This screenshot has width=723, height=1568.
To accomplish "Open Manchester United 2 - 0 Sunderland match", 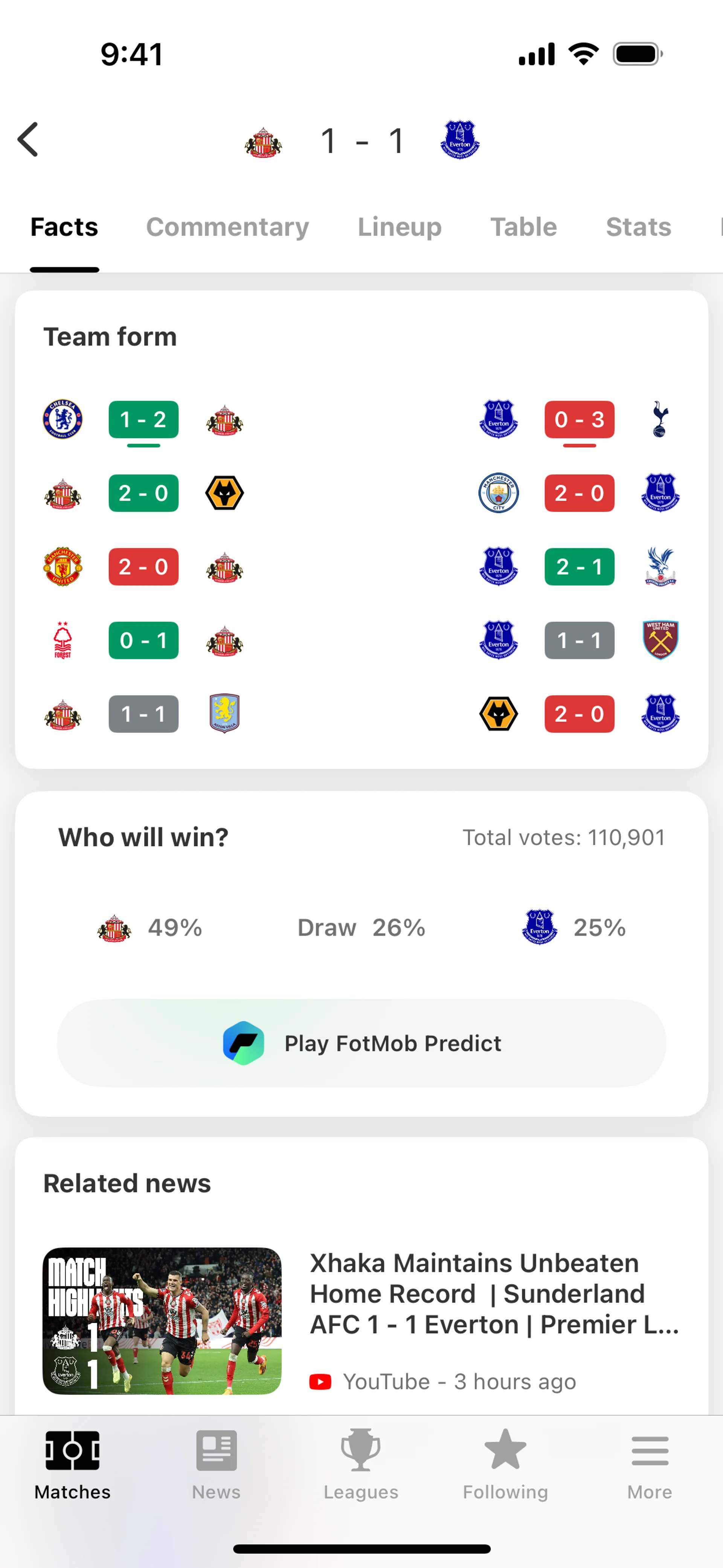I will 143,567.
